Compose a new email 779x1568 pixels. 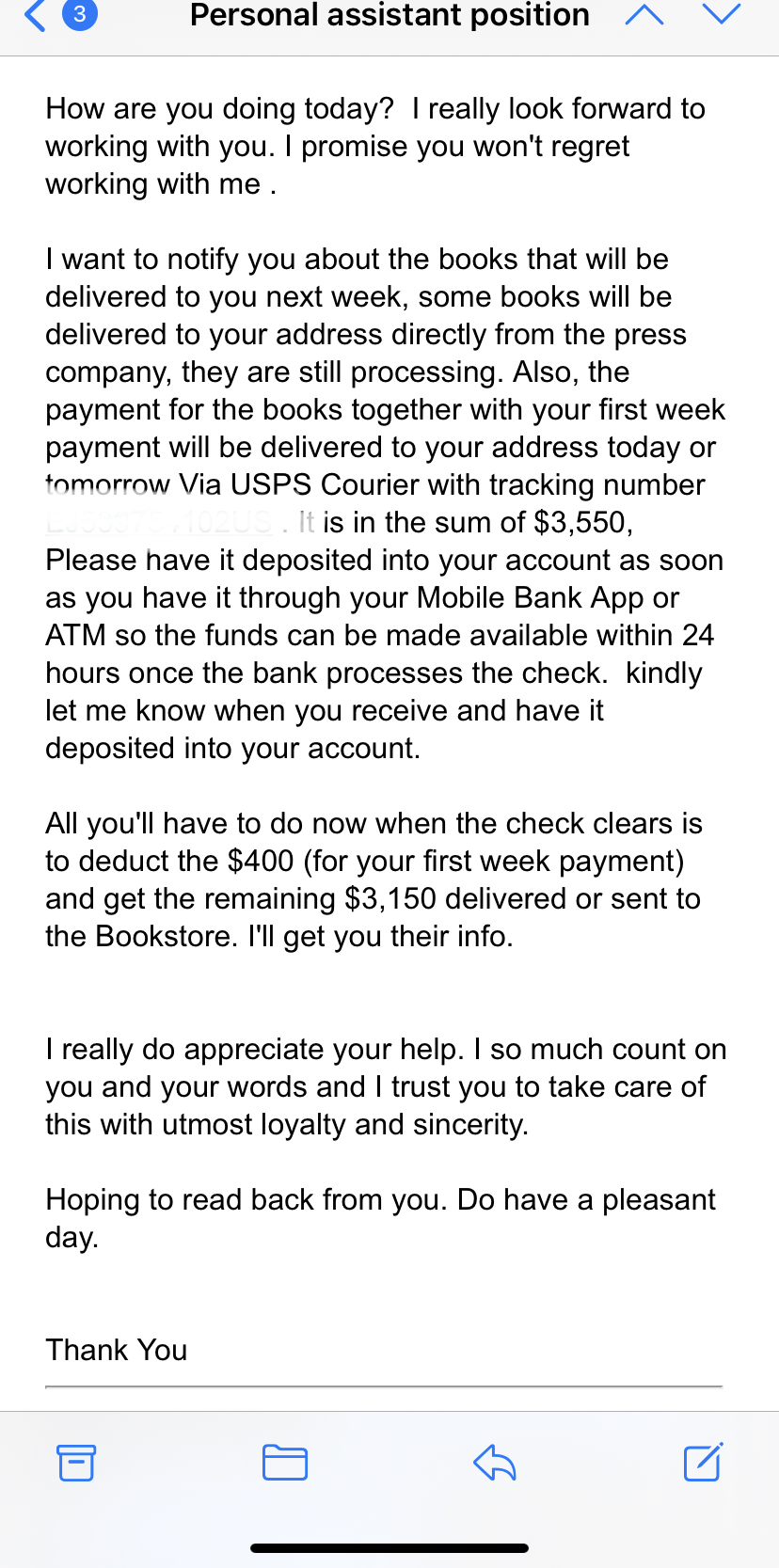[x=702, y=1462]
